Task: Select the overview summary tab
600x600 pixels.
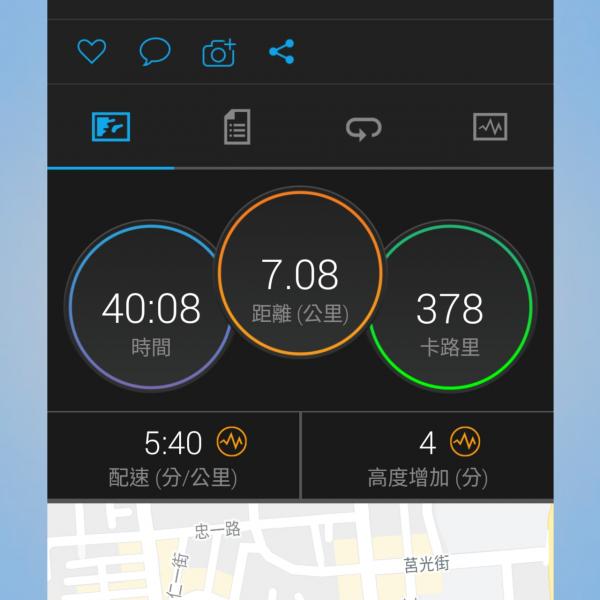Action: (111, 127)
